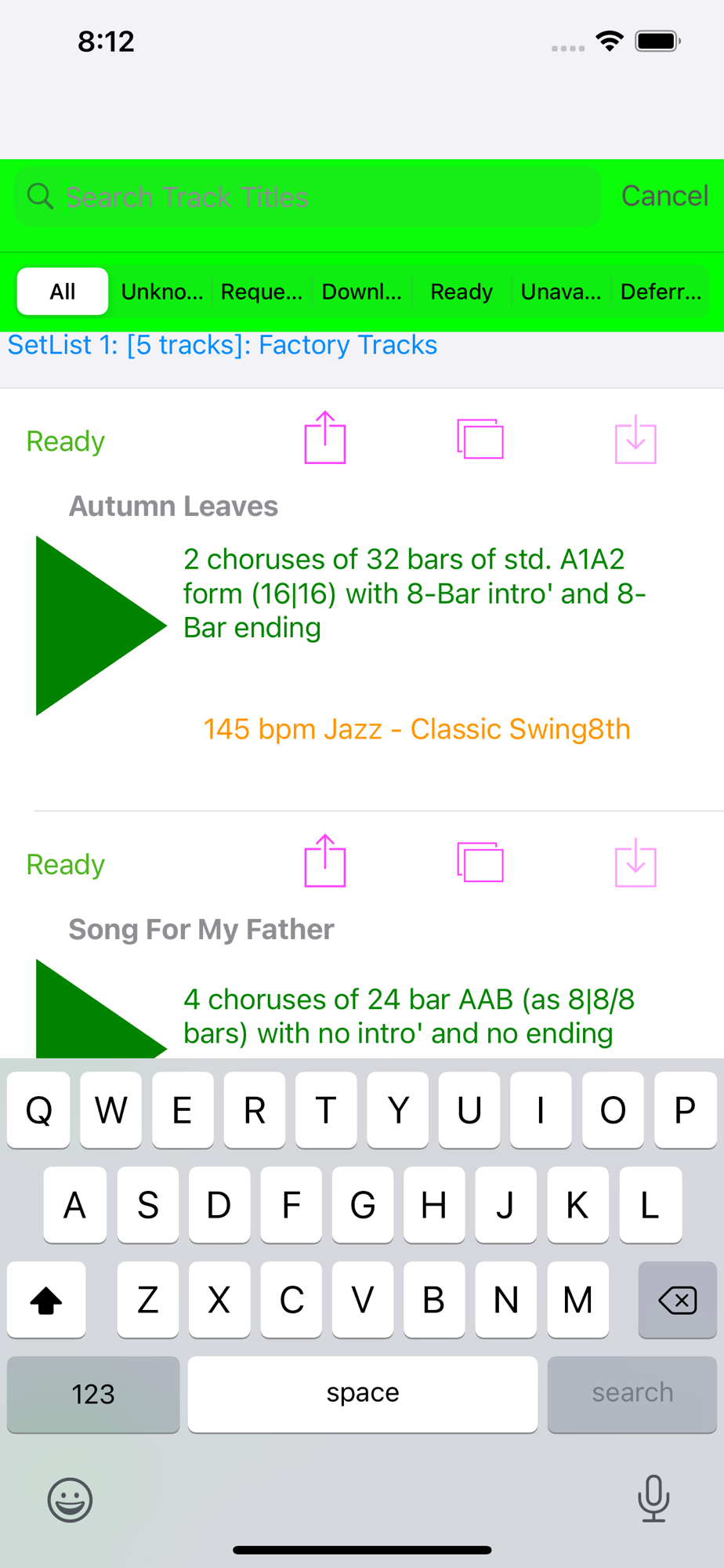Switch to the Unknown filter segment

161,292
